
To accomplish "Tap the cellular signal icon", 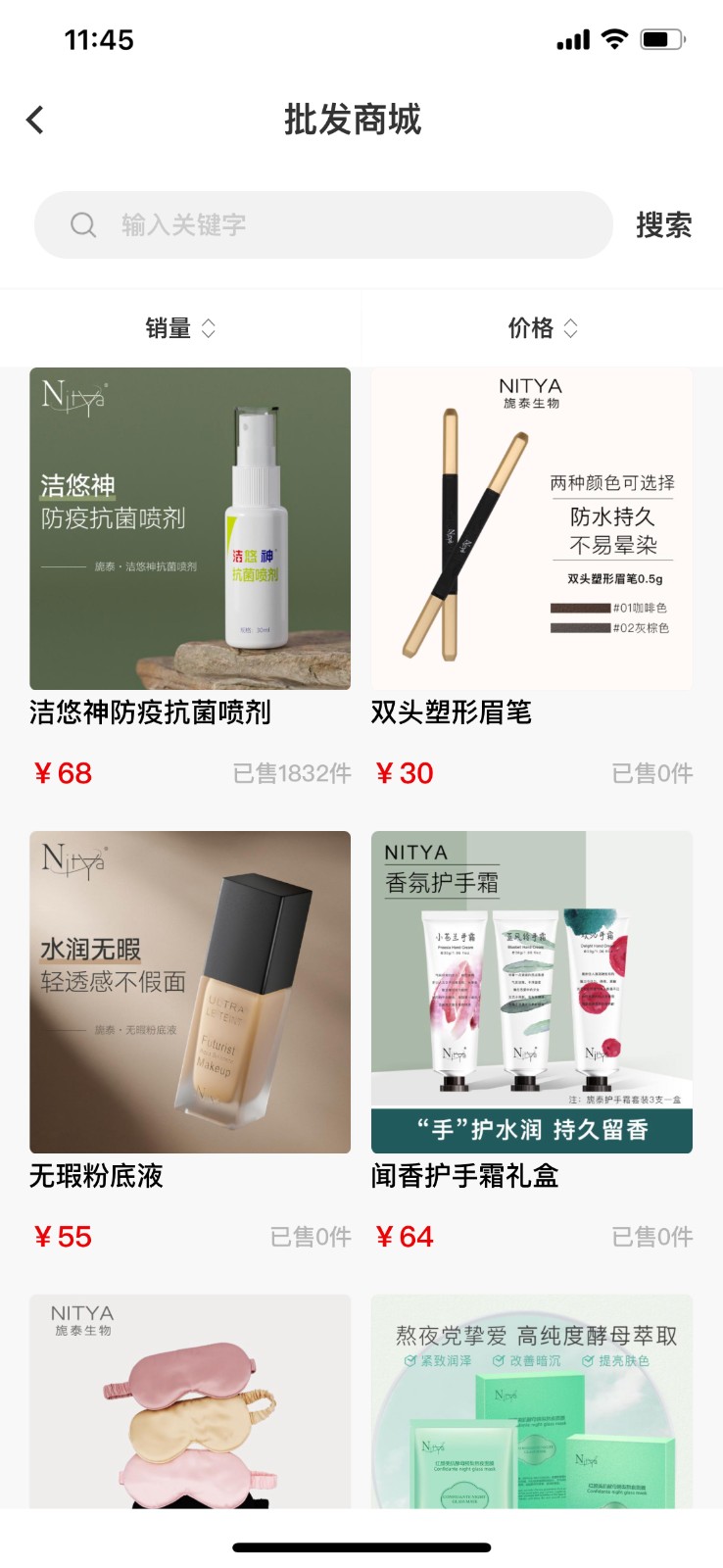I will (571, 38).
